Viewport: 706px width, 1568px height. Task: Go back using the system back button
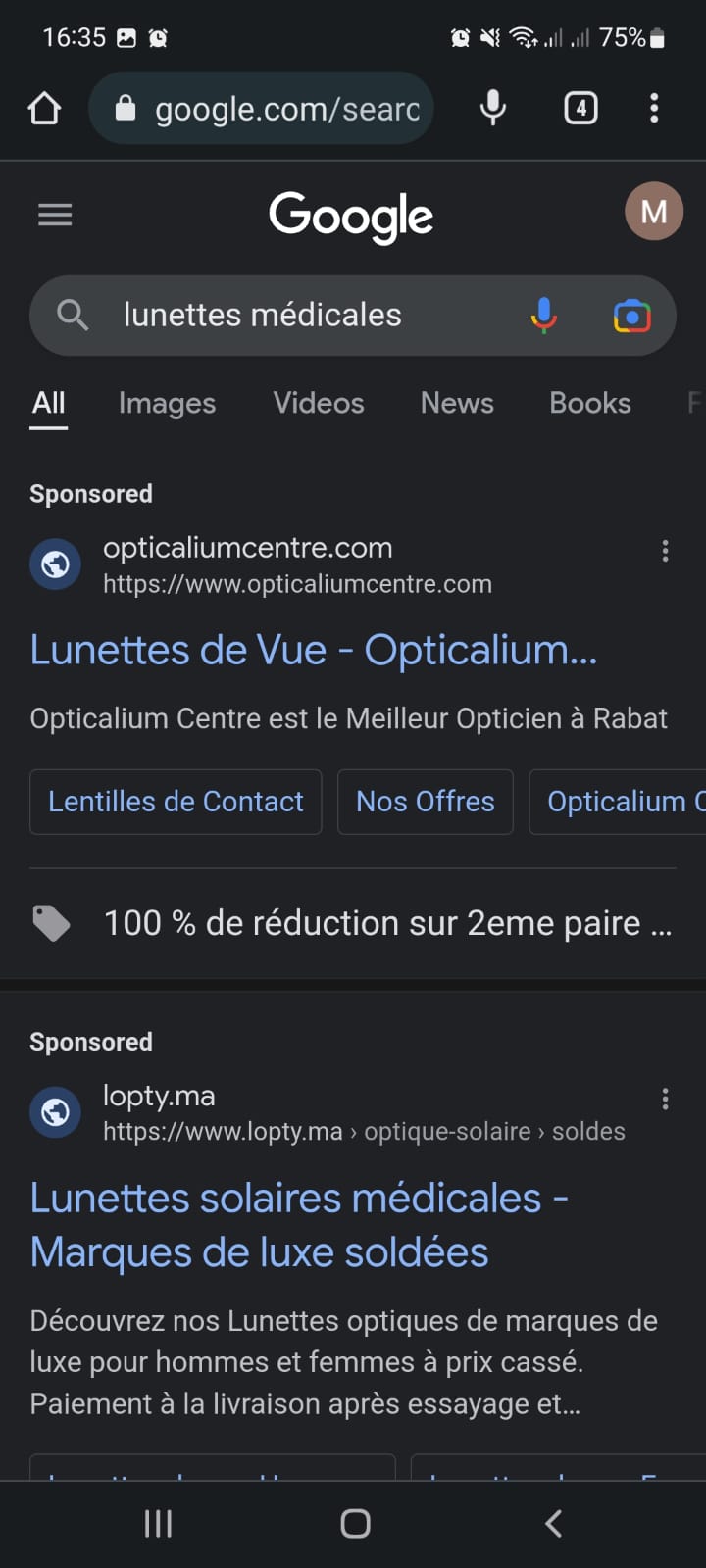pos(553,1523)
